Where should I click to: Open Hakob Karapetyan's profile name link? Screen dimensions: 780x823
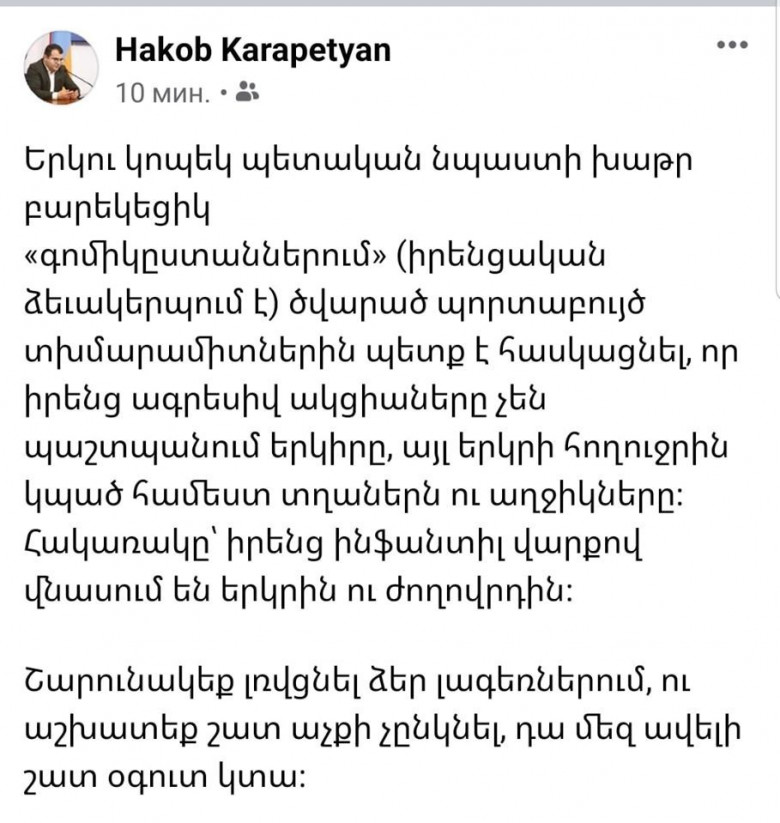tap(253, 49)
